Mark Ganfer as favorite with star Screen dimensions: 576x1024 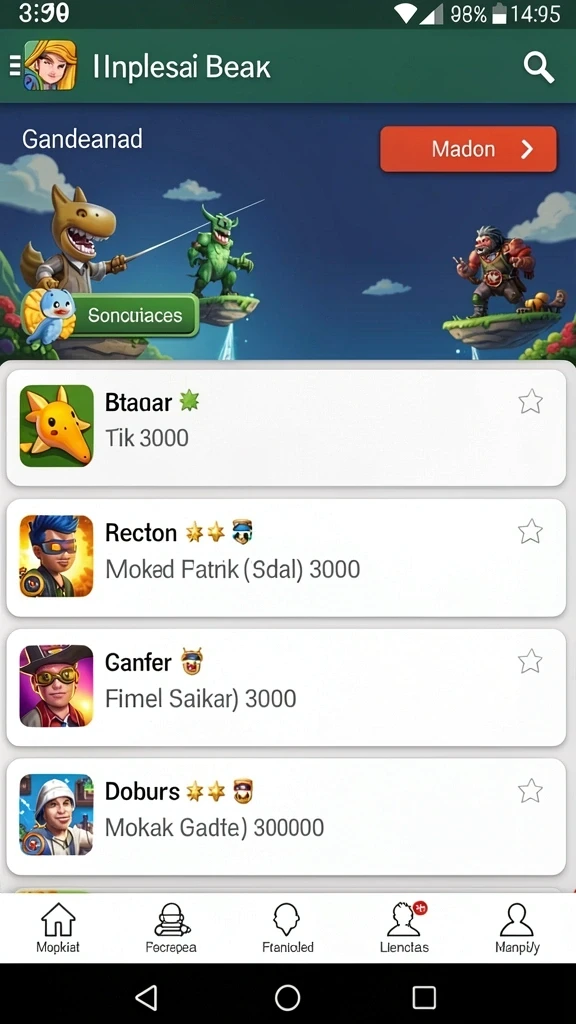(530, 662)
